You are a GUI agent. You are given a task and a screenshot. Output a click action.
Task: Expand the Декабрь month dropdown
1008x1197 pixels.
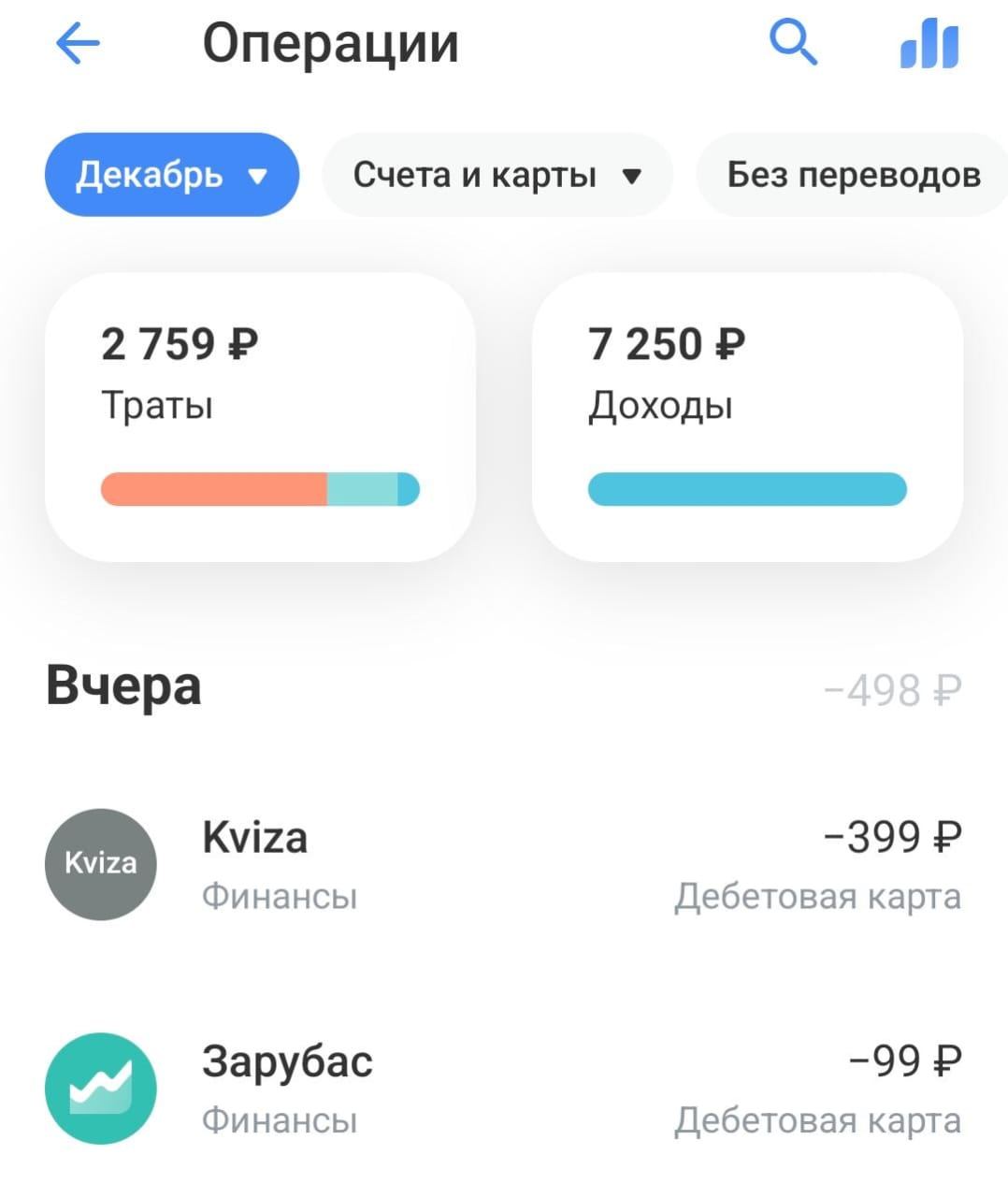172,175
